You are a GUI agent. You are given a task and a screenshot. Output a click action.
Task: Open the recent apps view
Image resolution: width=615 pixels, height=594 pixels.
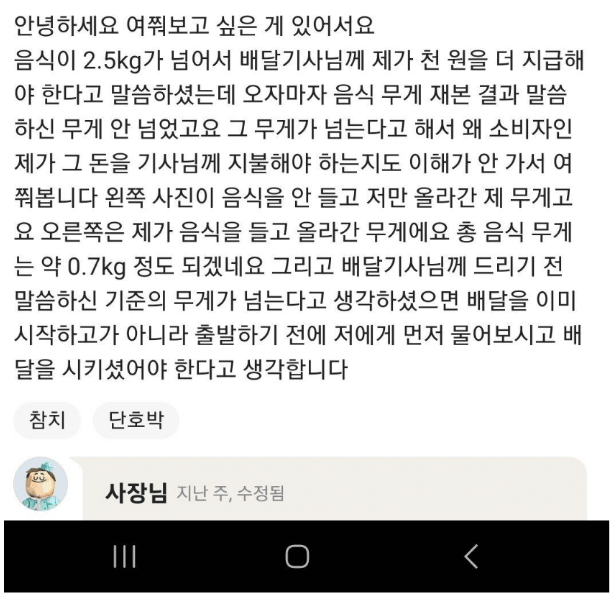[123, 556]
